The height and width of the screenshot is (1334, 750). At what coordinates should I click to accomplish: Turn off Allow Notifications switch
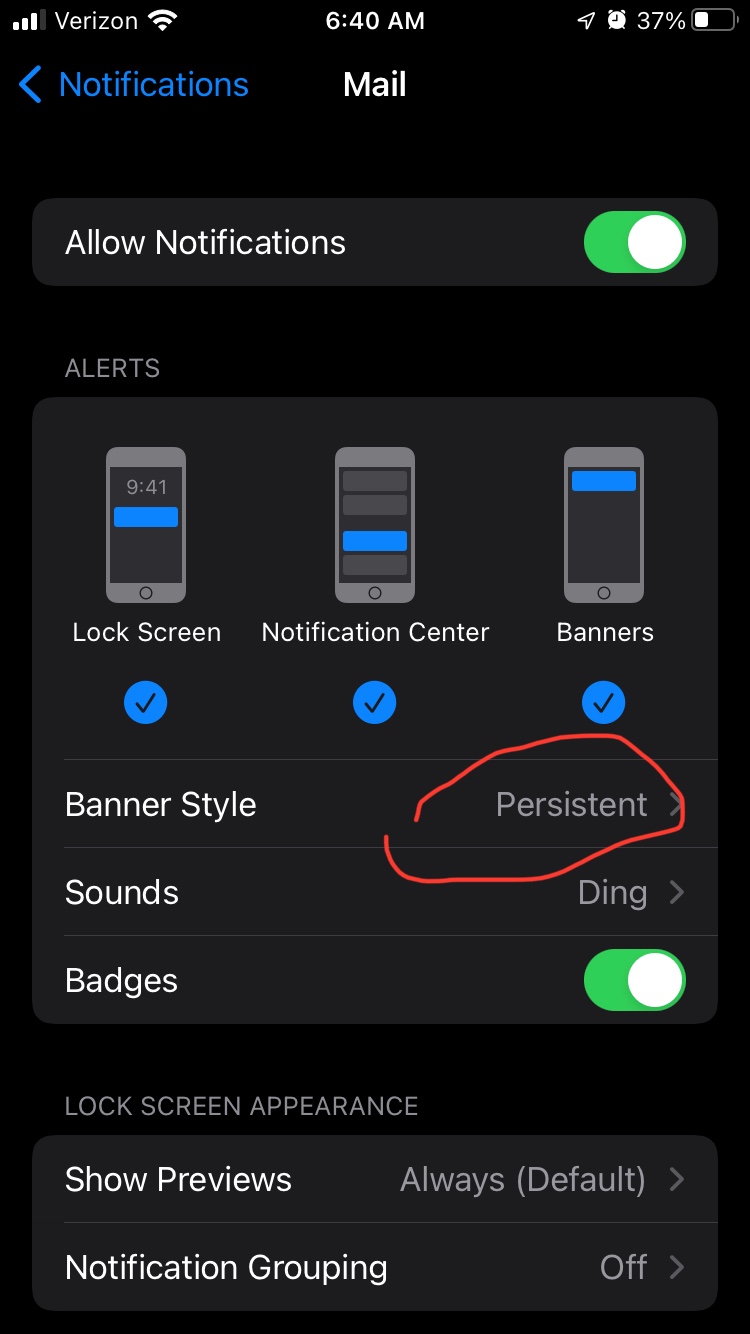point(634,242)
